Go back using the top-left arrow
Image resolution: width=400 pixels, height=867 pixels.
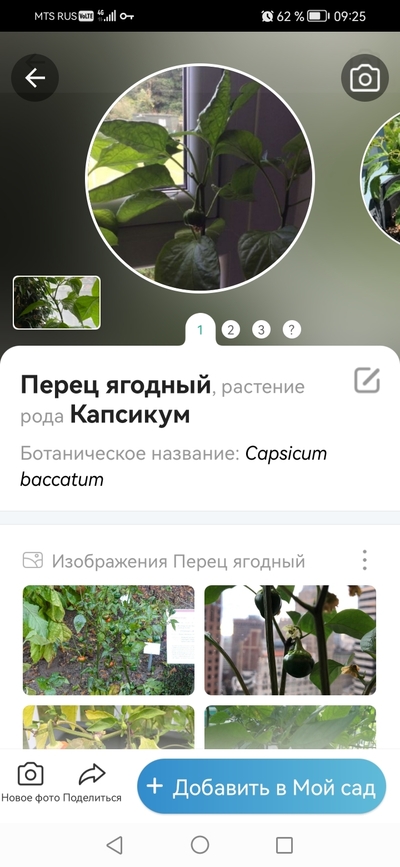click(x=35, y=78)
